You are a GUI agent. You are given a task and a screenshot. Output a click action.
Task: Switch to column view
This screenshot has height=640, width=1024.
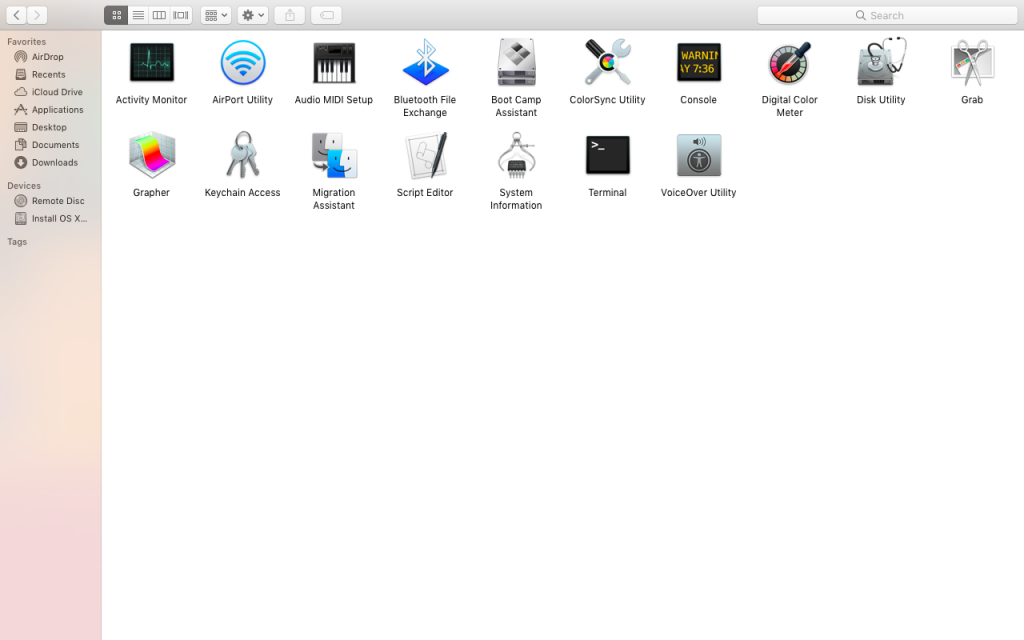159,15
